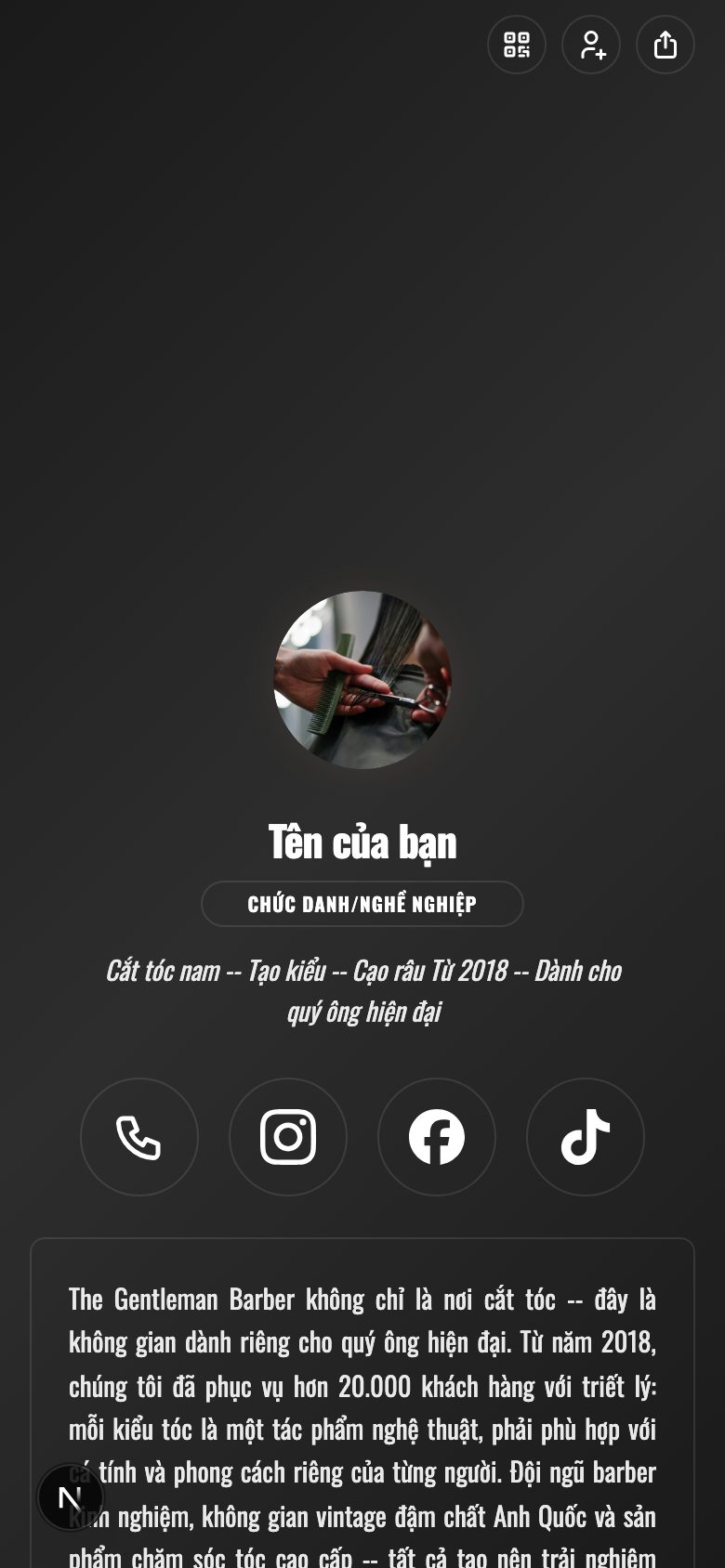Tap the share icon at top right
725x1568 pixels.
click(665, 45)
